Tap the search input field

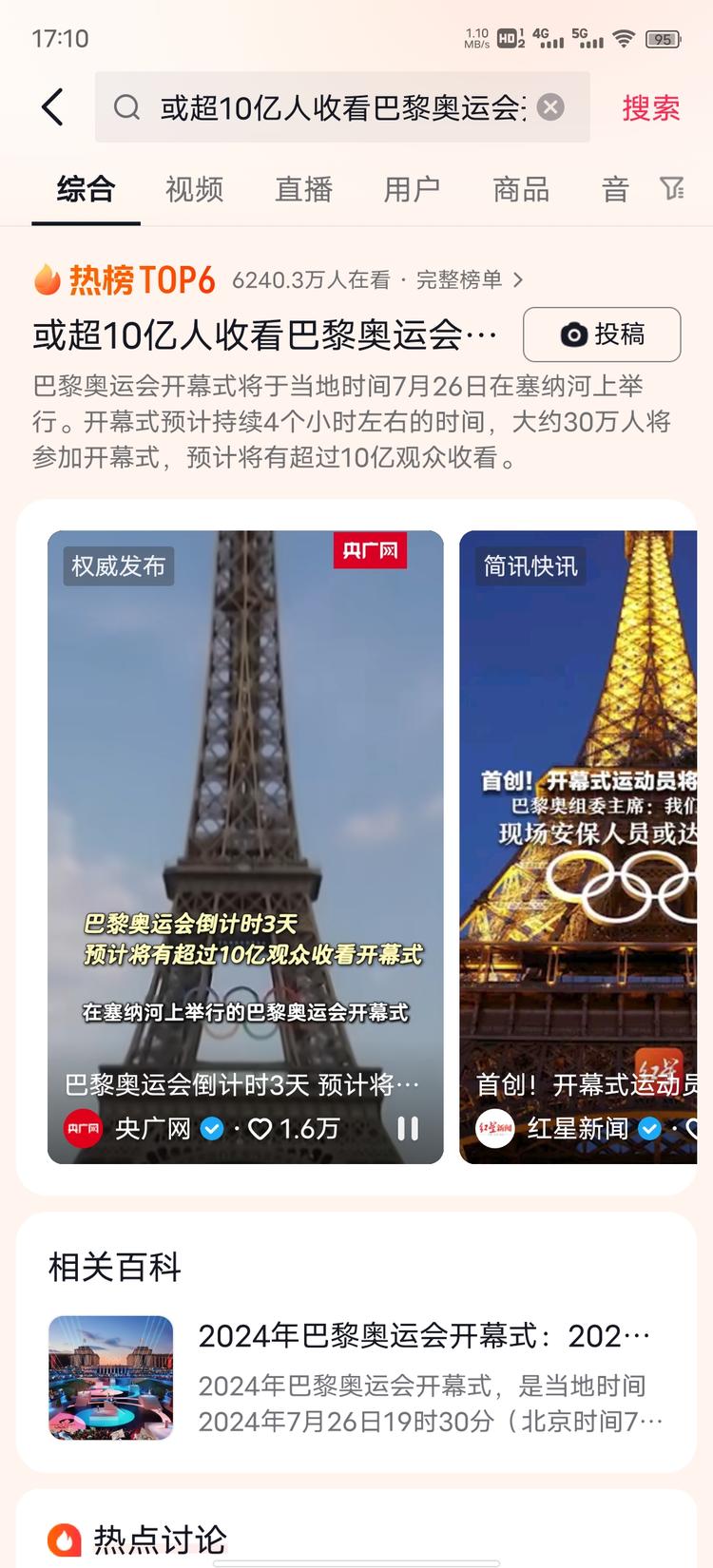[333, 106]
